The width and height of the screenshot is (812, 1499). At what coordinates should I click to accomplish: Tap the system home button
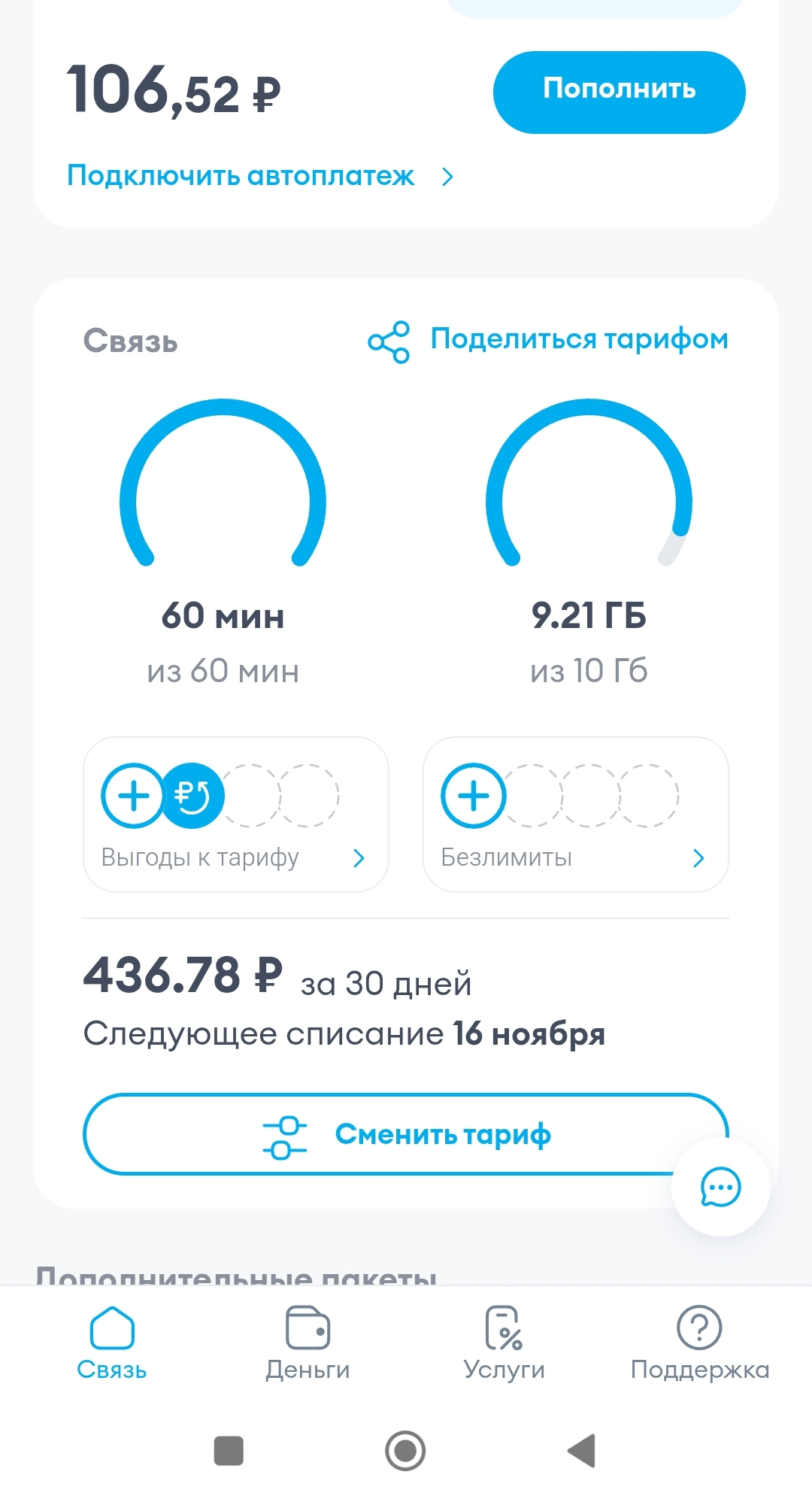point(405,1450)
